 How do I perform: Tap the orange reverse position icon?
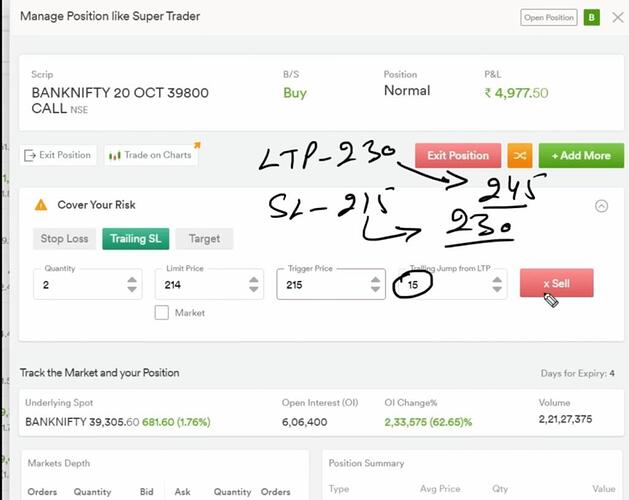(x=520, y=155)
